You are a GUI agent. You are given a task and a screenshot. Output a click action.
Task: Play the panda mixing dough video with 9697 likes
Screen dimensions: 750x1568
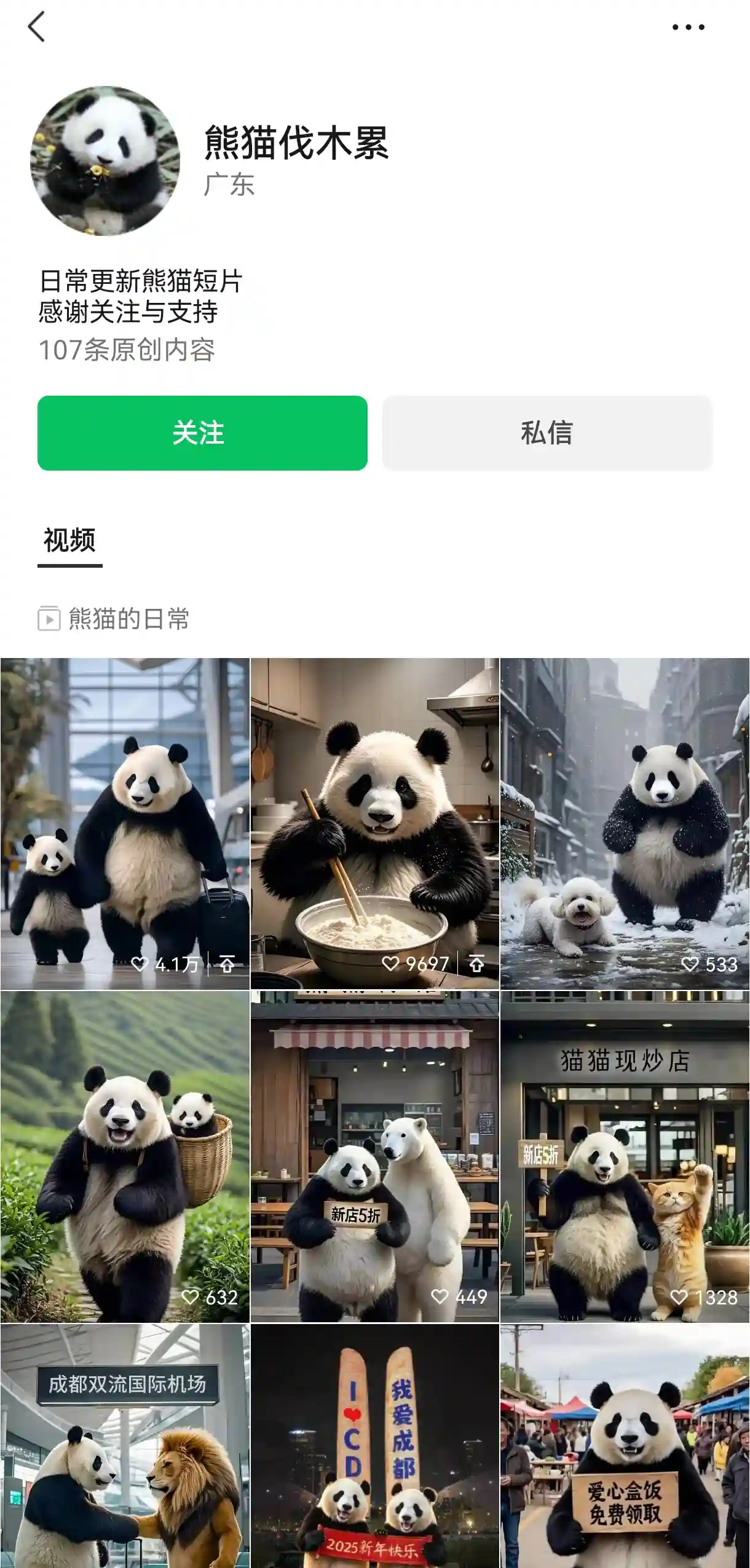point(374,823)
